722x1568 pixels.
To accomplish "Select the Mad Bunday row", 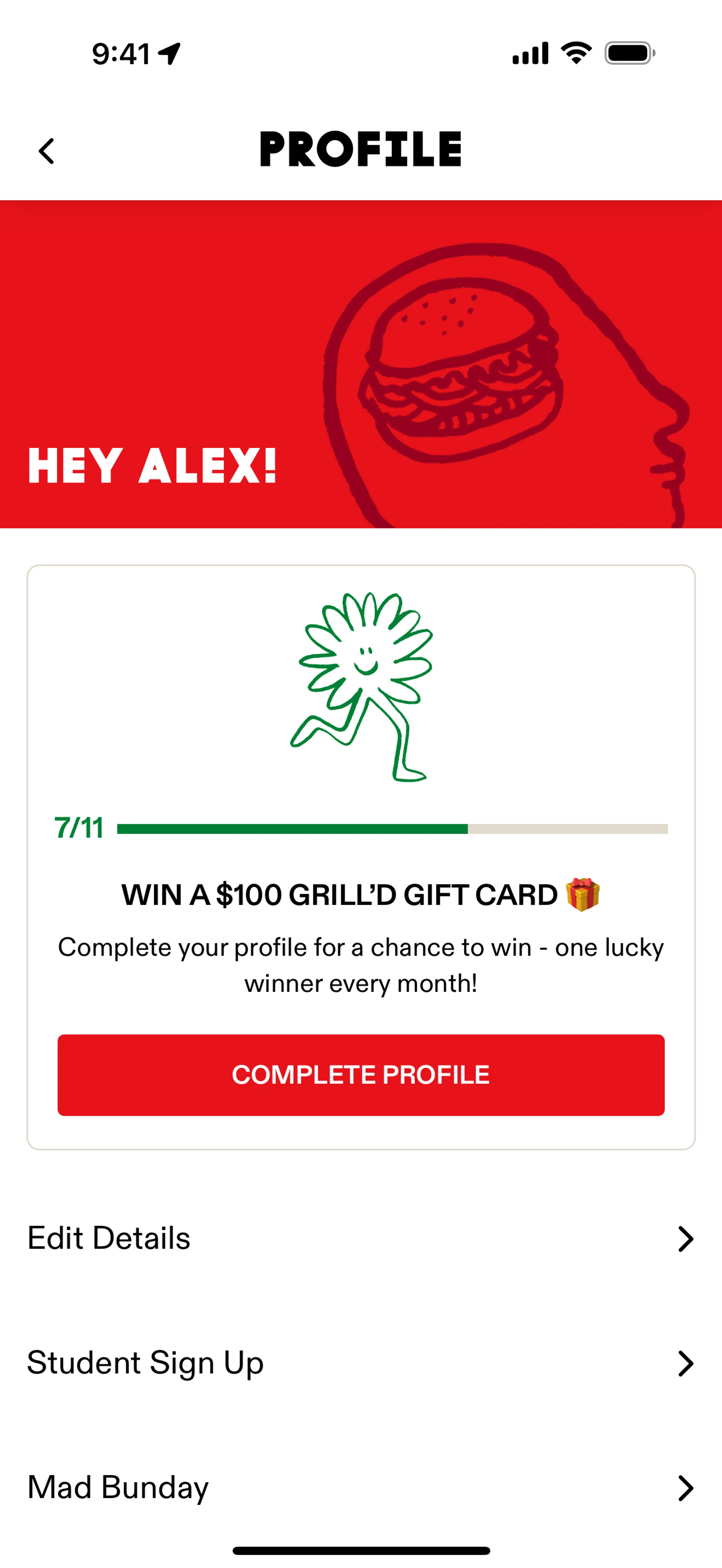I will (360, 1487).
